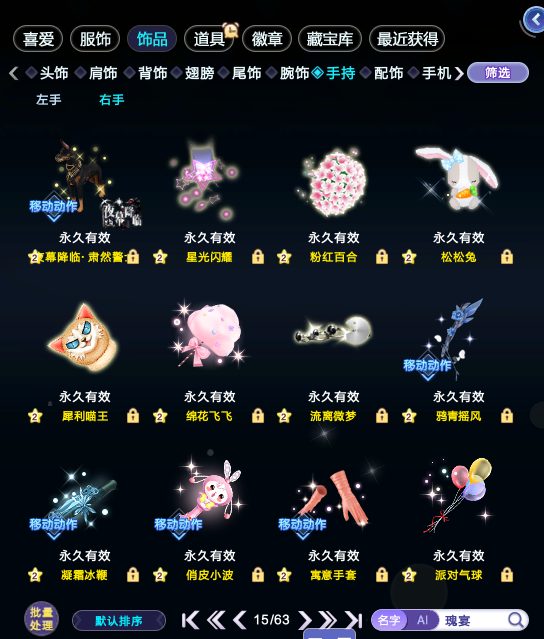Collapse the panel with the back arrow
544x639 pixels.
coord(534,20)
